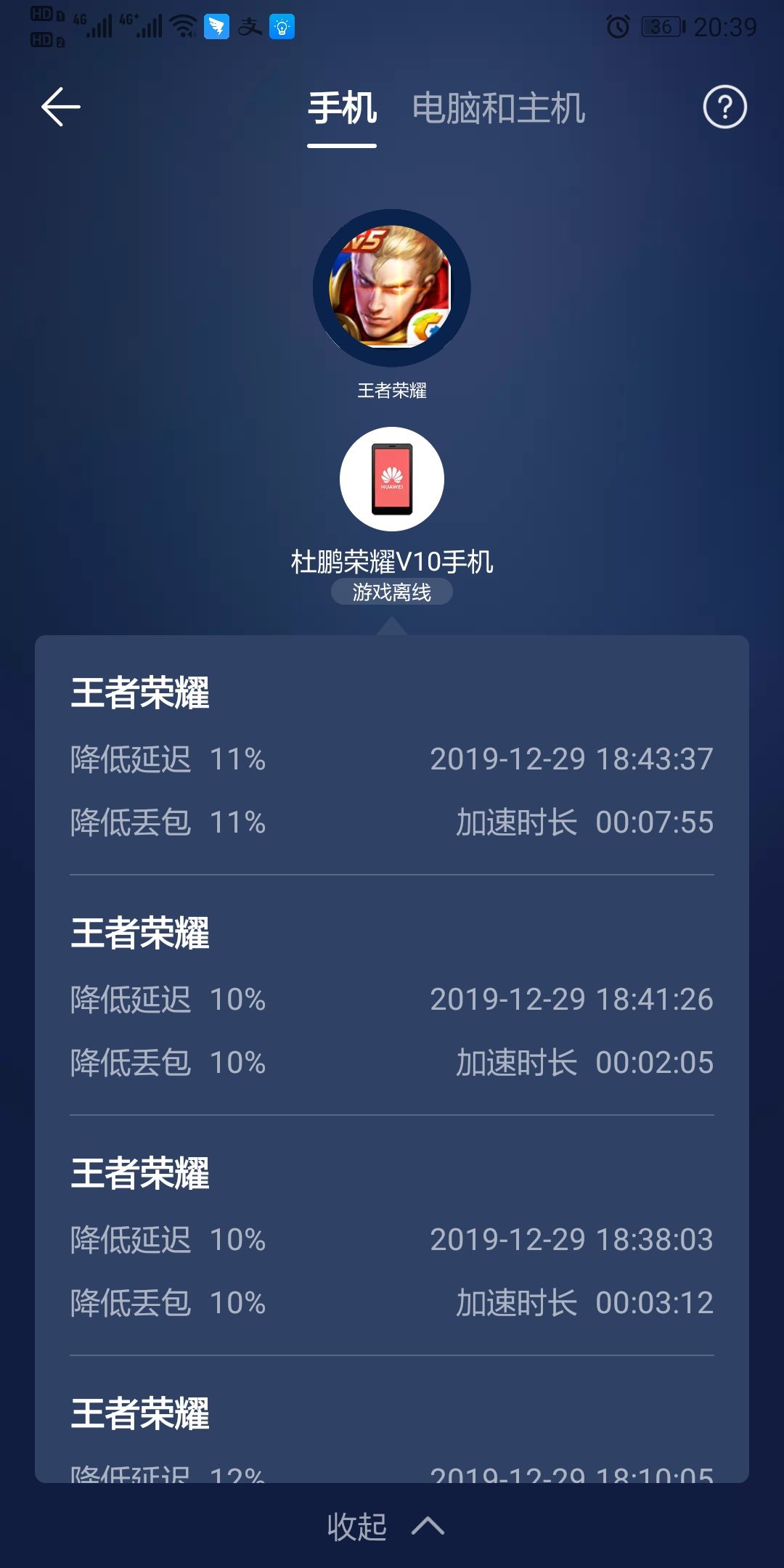Go back using the arrow
Image resolution: width=784 pixels, height=1568 pixels.
61,107
